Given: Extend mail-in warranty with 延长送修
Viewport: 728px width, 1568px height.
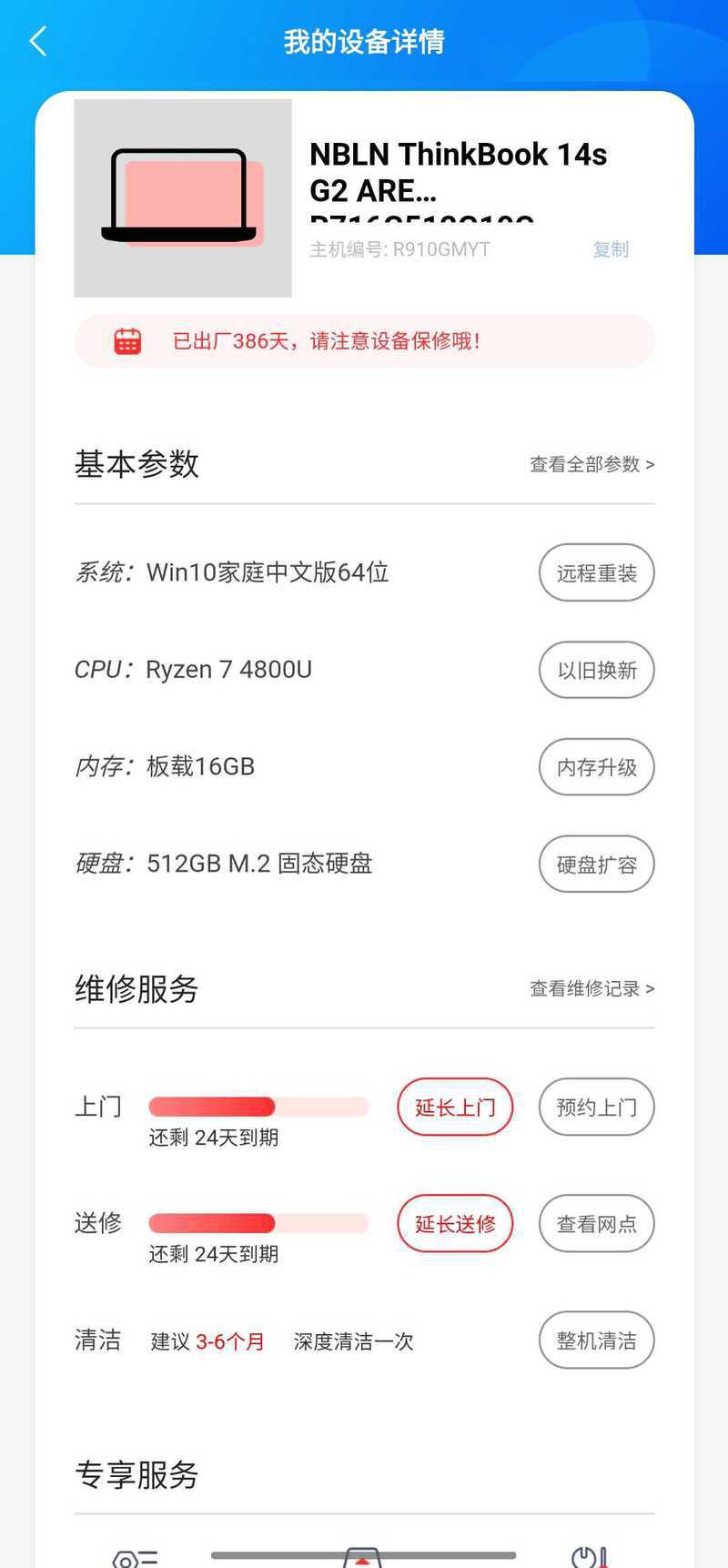Looking at the screenshot, I should (x=455, y=1224).
